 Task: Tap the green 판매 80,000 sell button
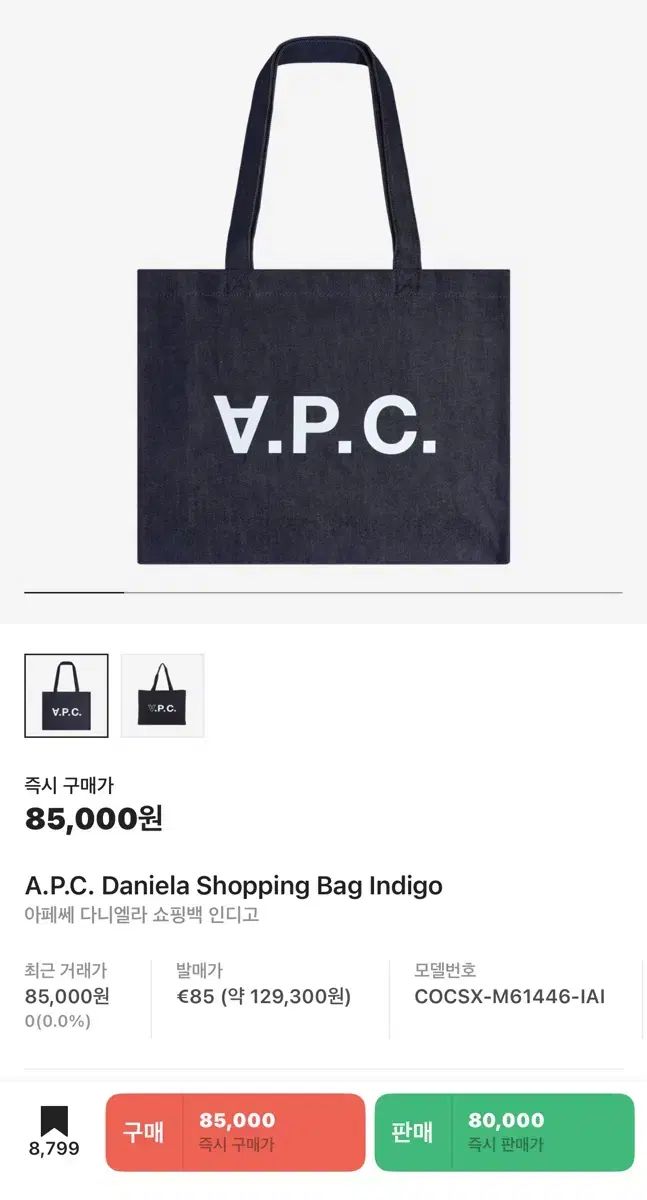point(504,1132)
